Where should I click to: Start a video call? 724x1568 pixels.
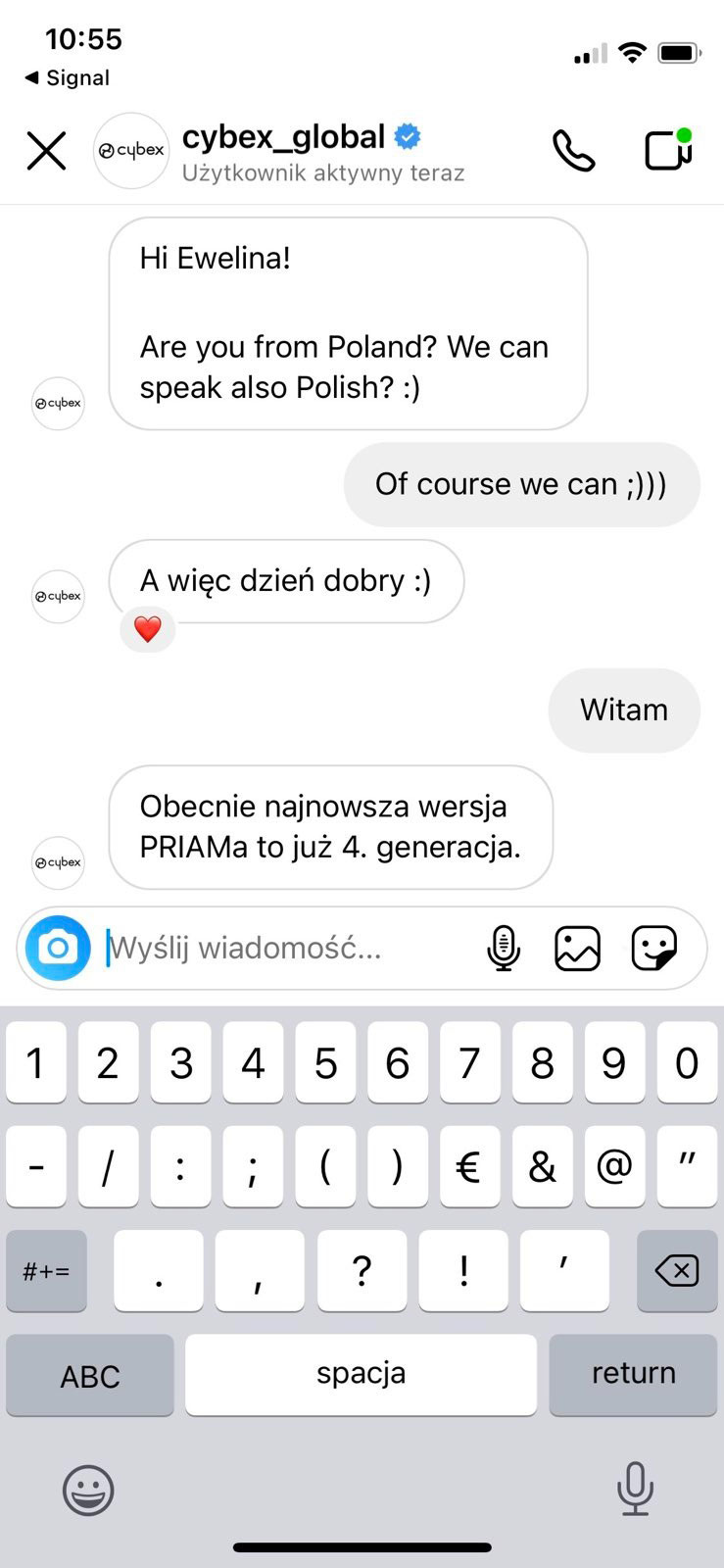click(667, 152)
